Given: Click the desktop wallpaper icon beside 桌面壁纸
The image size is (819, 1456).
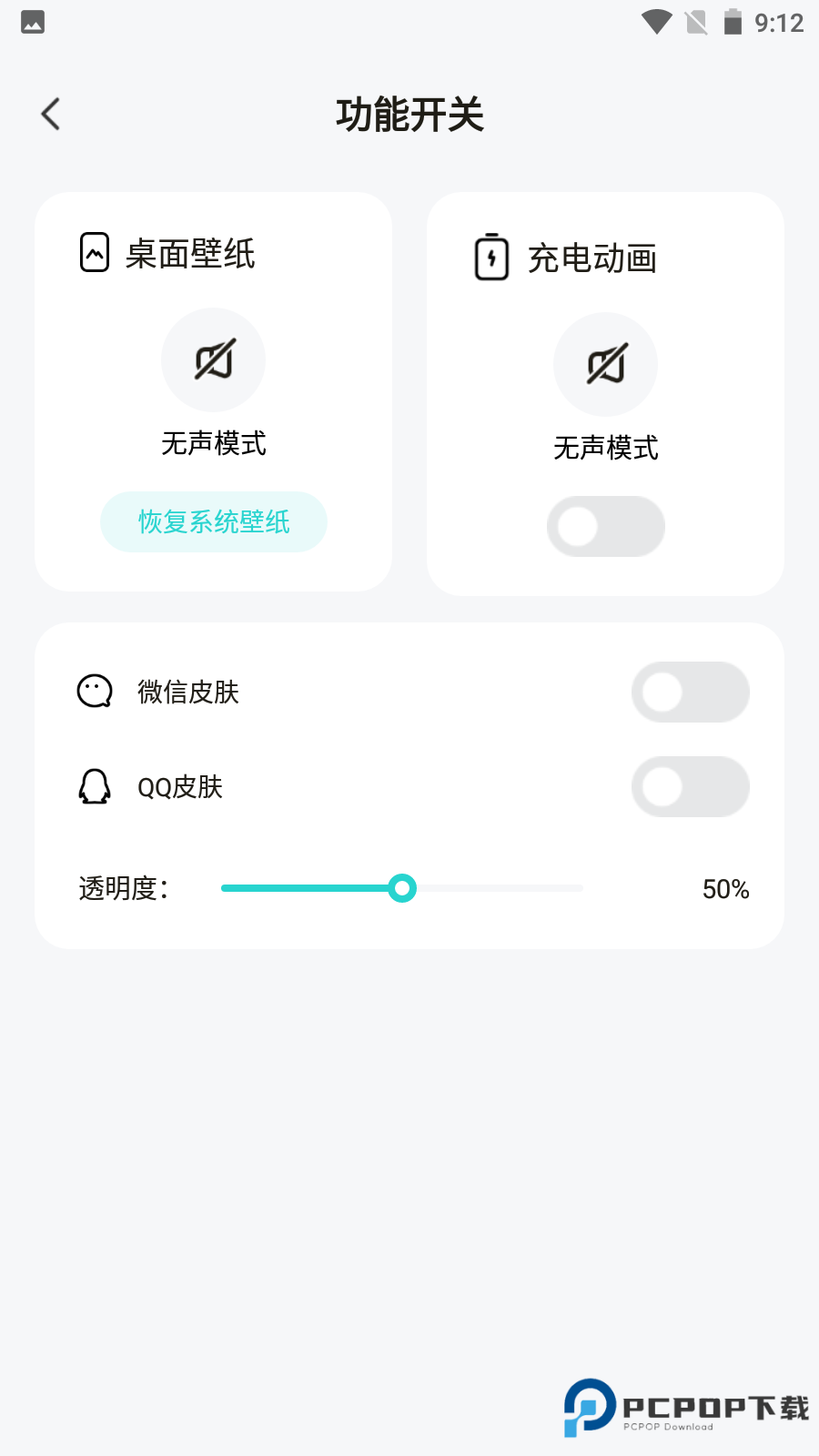Looking at the screenshot, I should click(94, 254).
